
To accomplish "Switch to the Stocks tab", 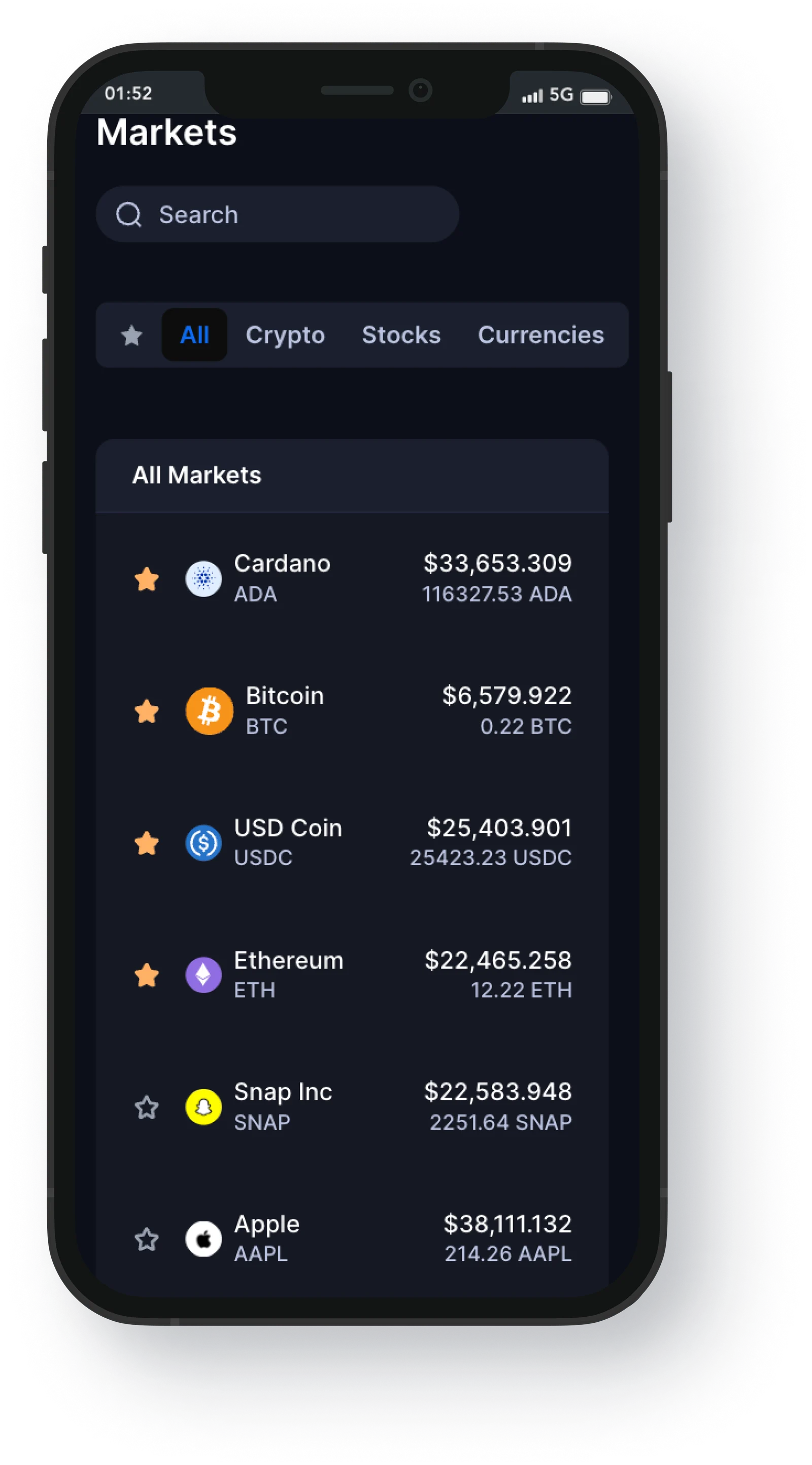I will 401,335.
